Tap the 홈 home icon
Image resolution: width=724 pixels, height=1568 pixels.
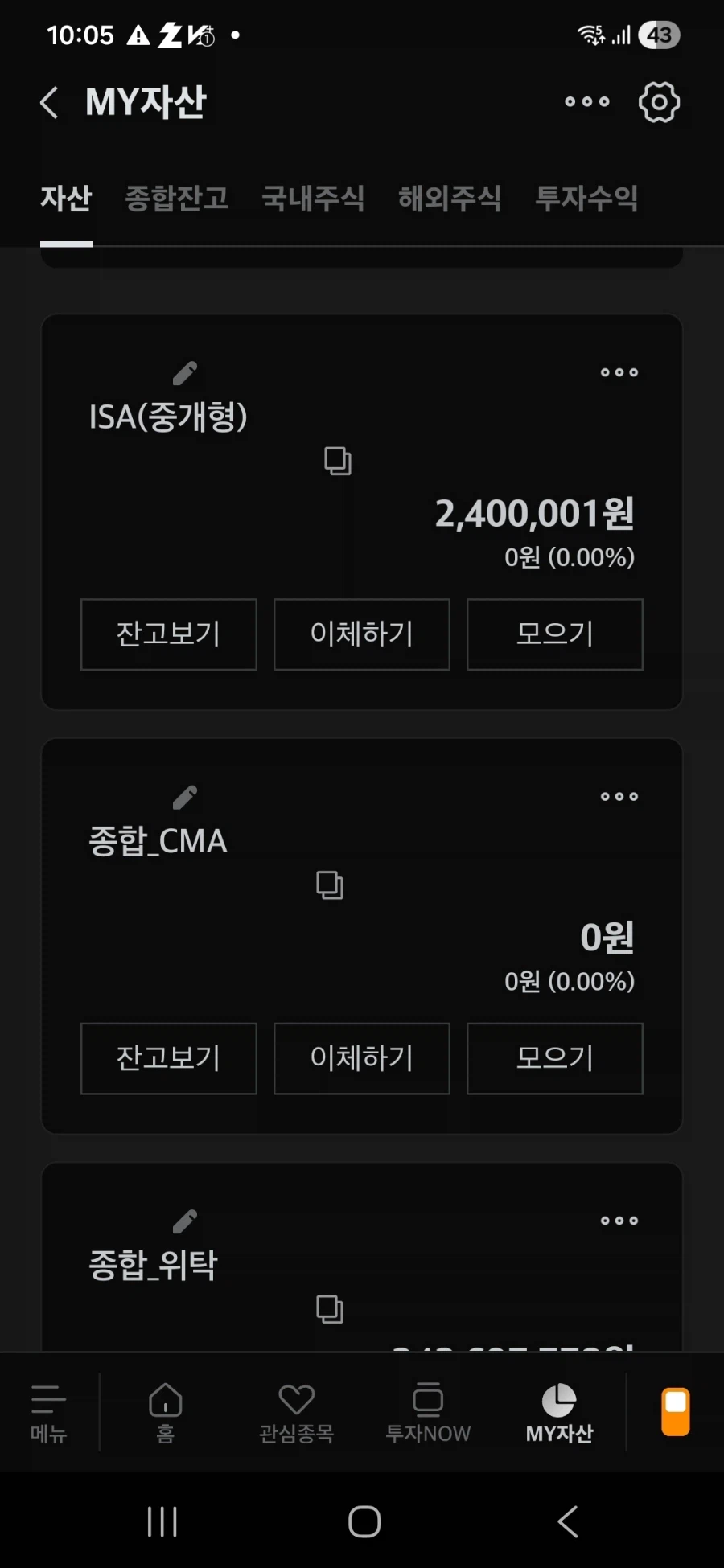[165, 1411]
